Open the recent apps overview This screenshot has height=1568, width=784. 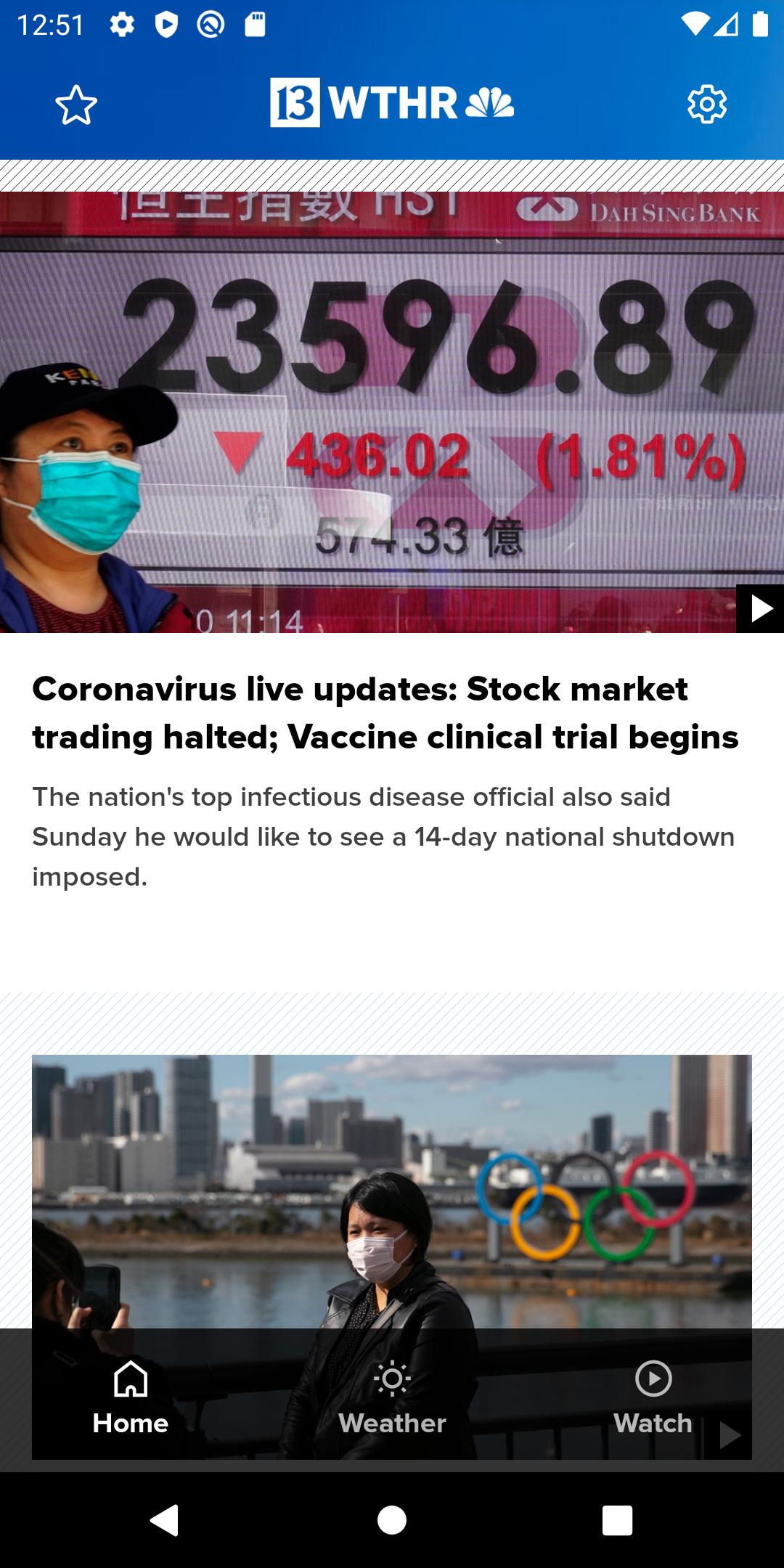(617, 1520)
